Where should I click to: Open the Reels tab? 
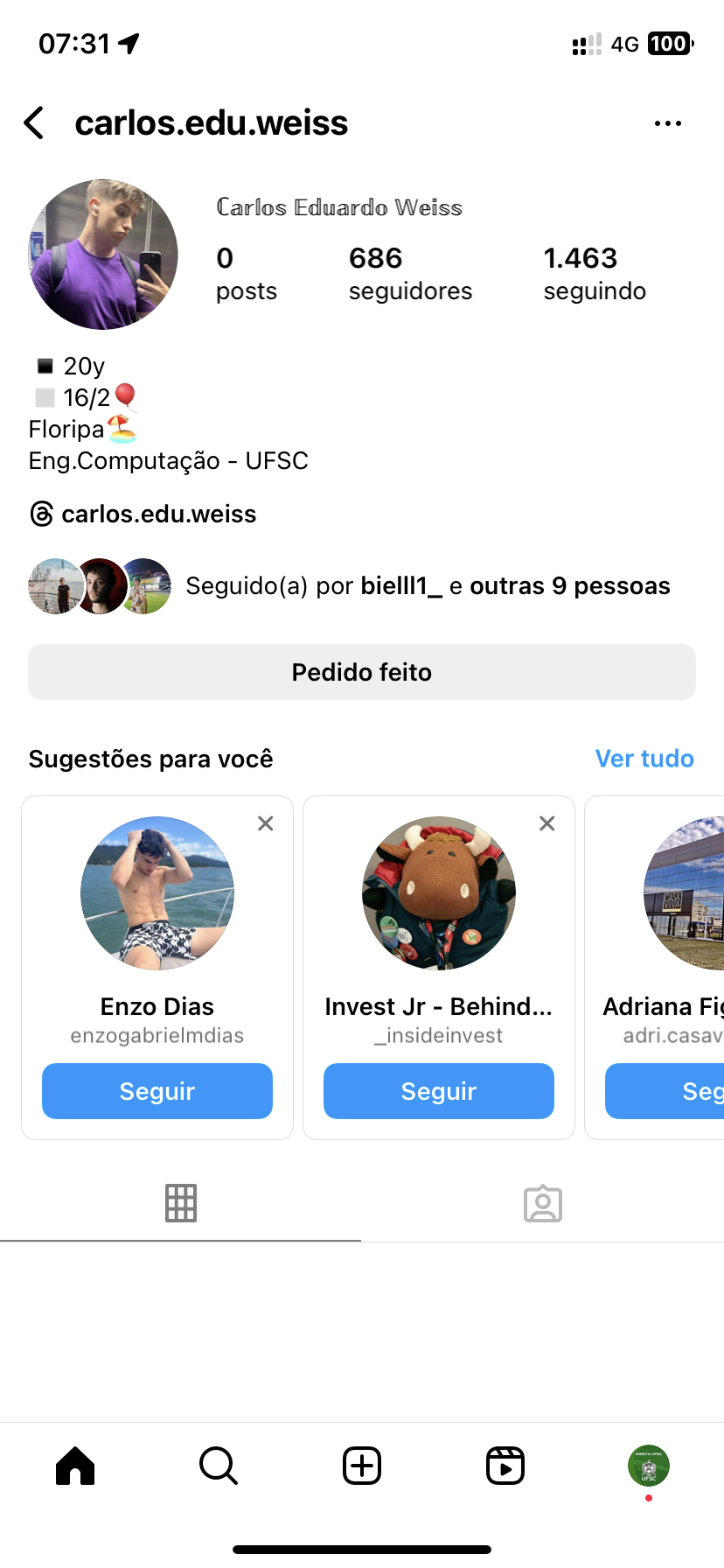[x=505, y=1466]
